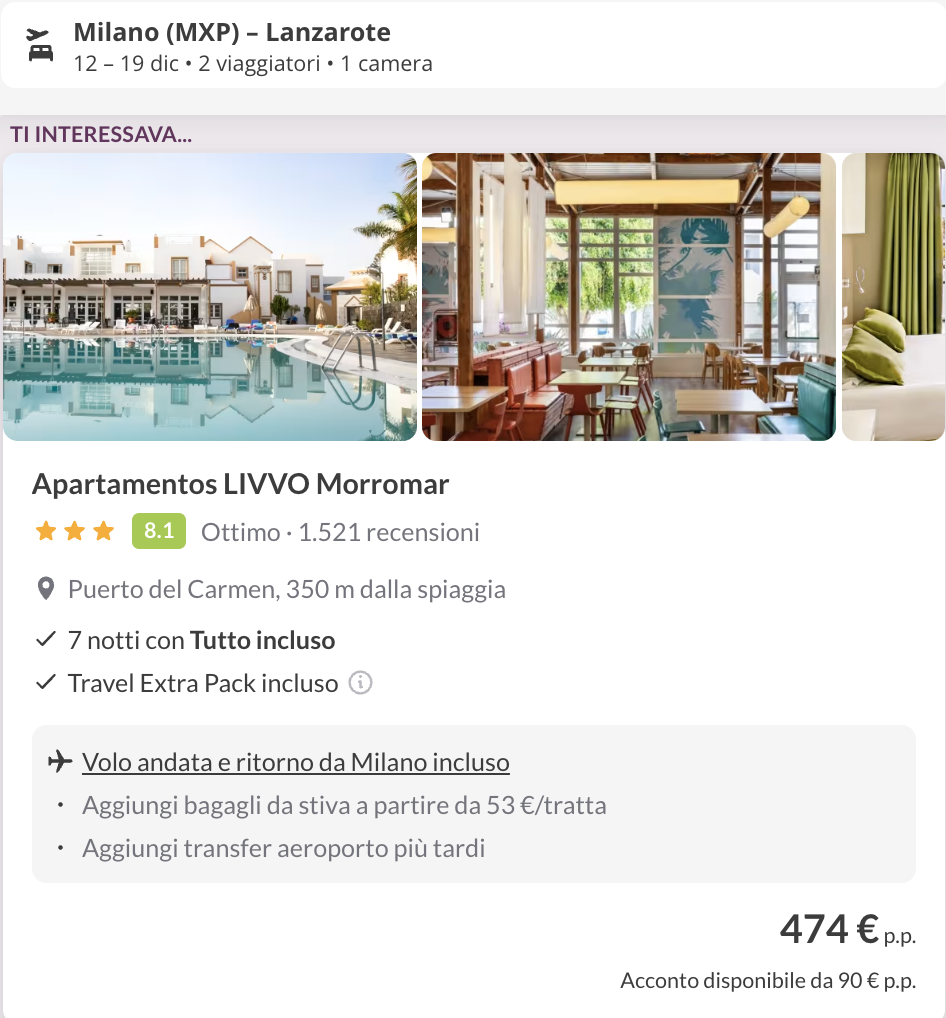
Task: Click the location pin icon near Puerto del Carmen
Action: pos(44,588)
